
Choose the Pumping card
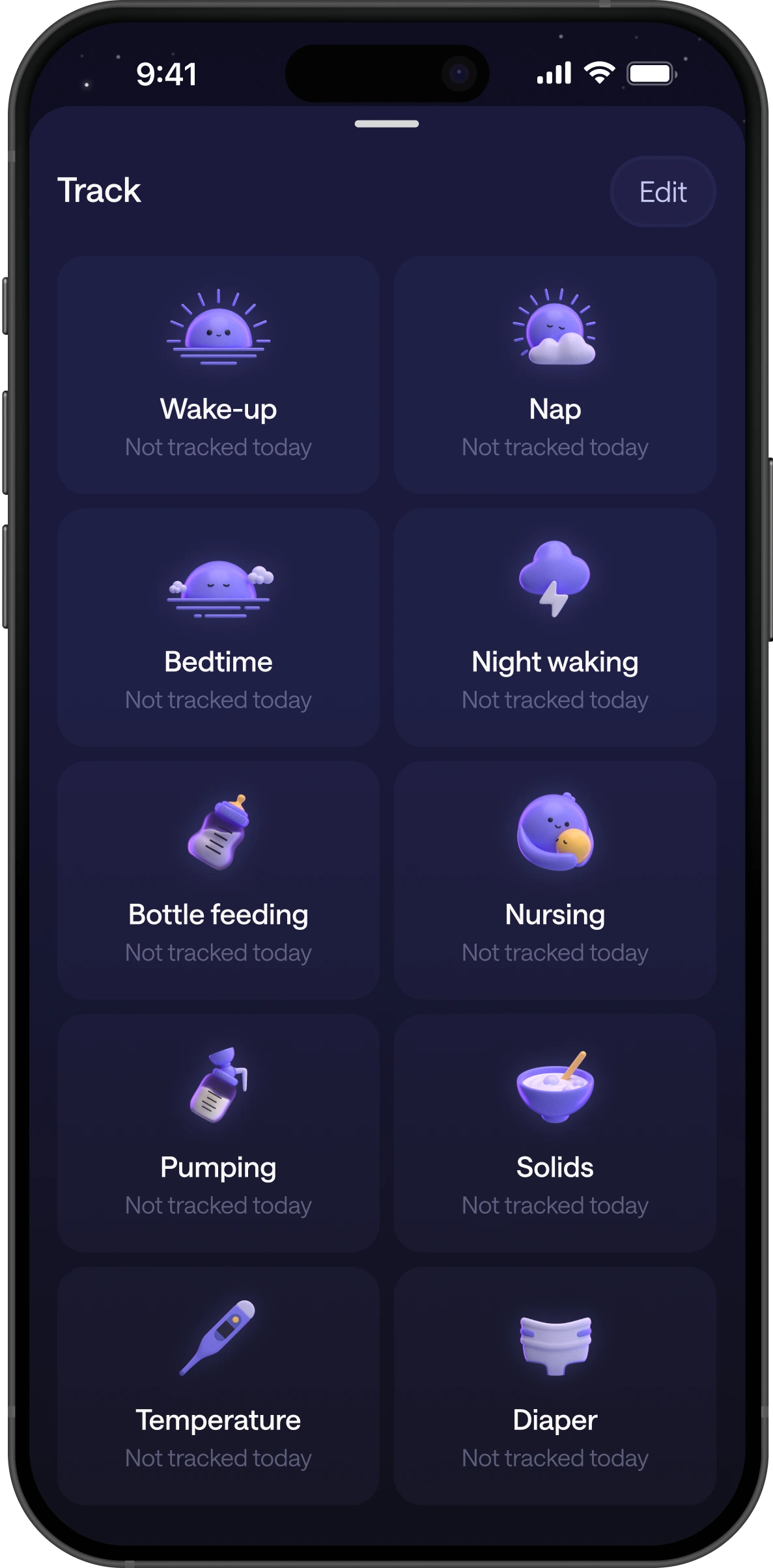[218, 1132]
